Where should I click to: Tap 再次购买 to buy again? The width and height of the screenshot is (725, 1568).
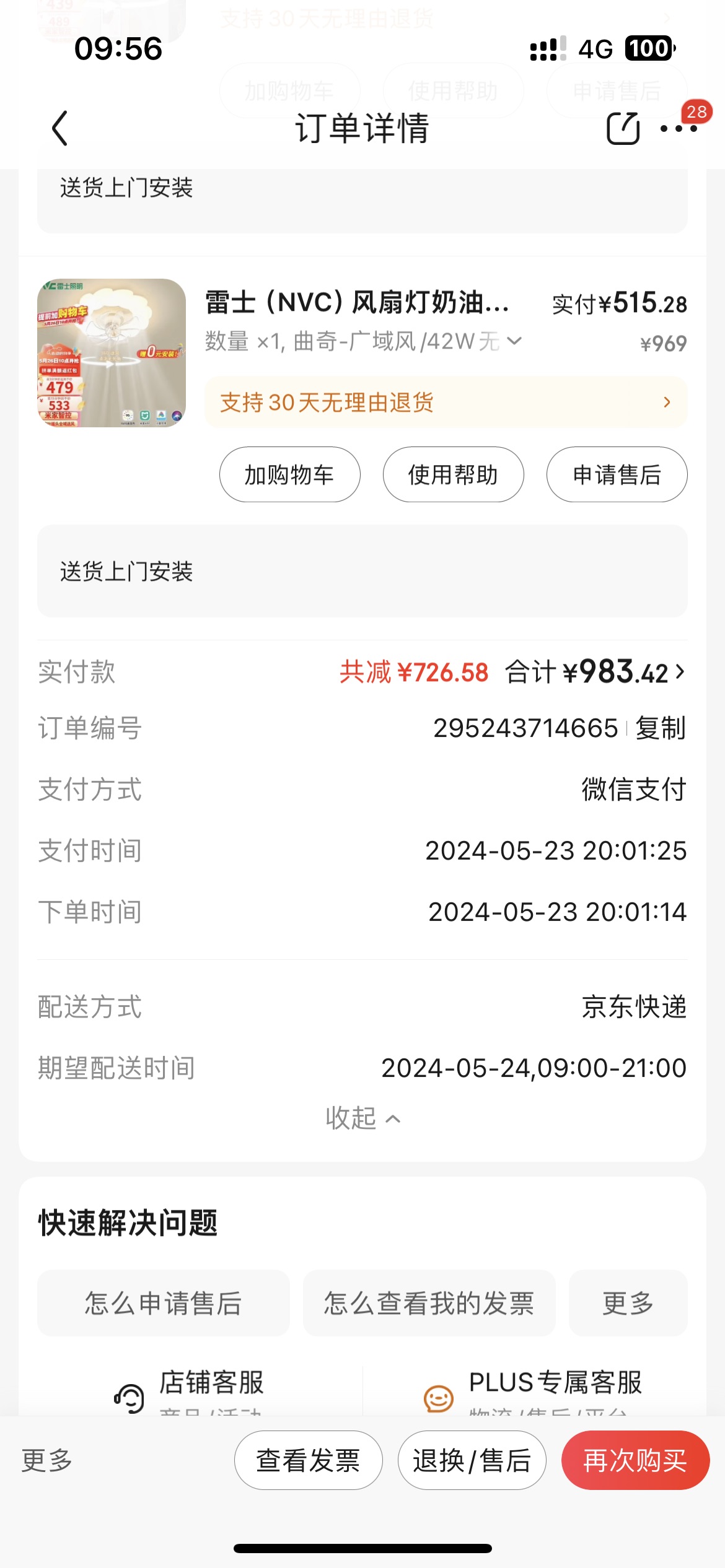(x=635, y=1460)
